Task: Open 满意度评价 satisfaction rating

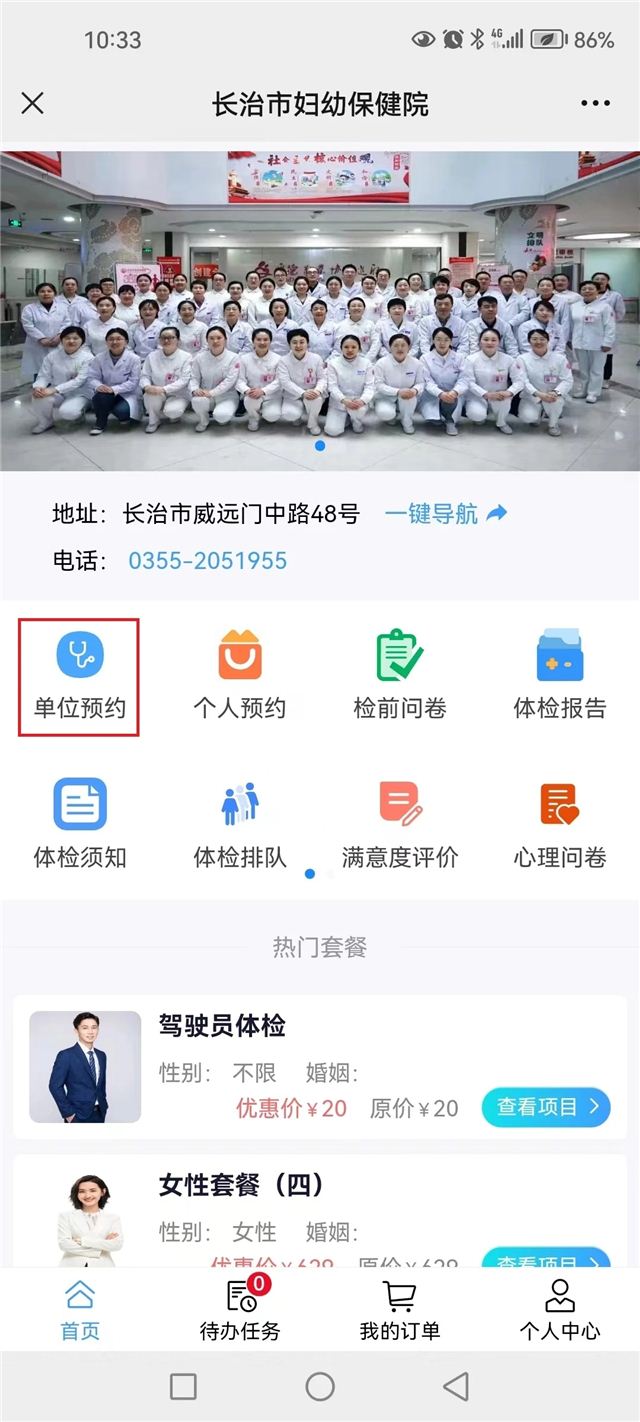Action: point(400,824)
